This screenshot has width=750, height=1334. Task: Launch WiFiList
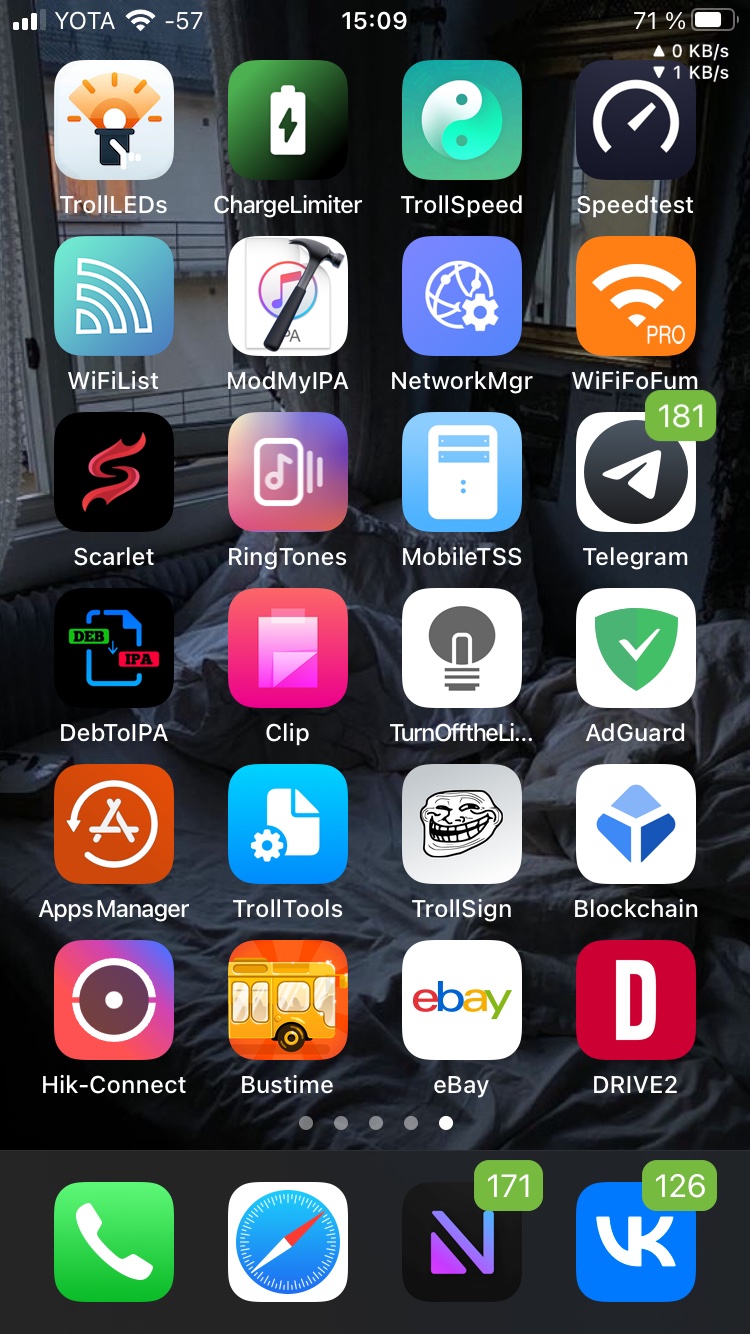coord(114,297)
